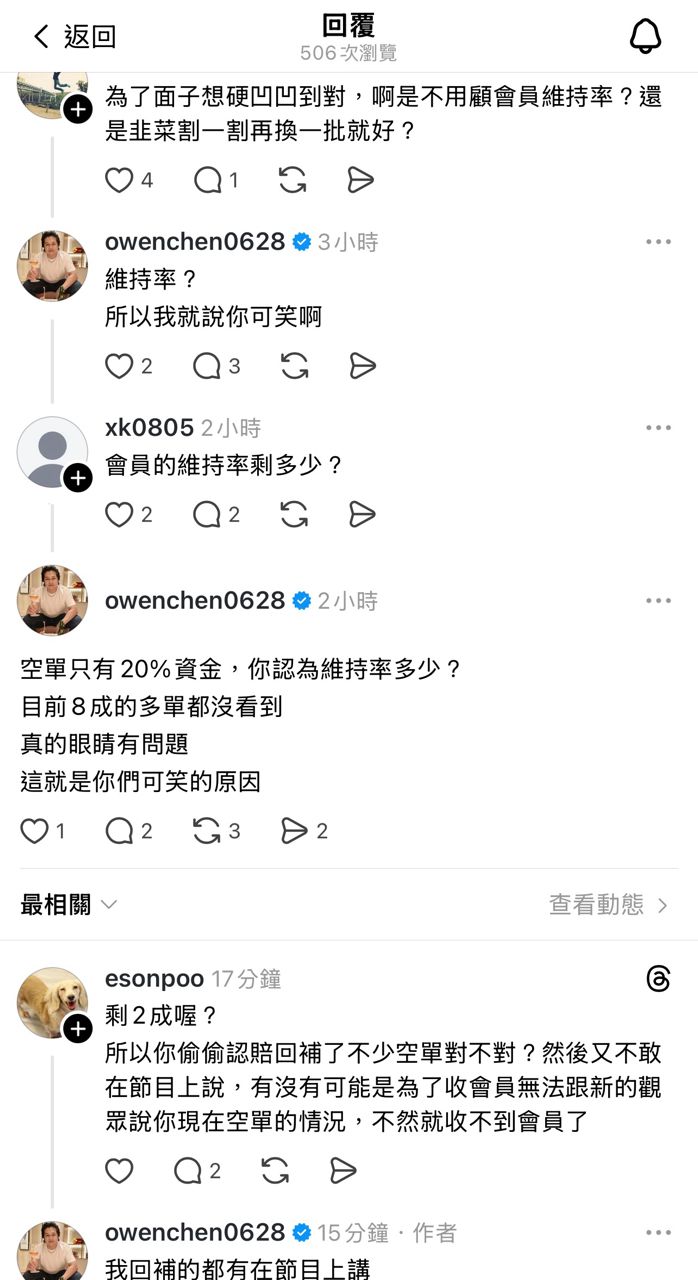The image size is (698, 1280).
Task: Share the main post by owenchen0628
Action: point(294,831)
